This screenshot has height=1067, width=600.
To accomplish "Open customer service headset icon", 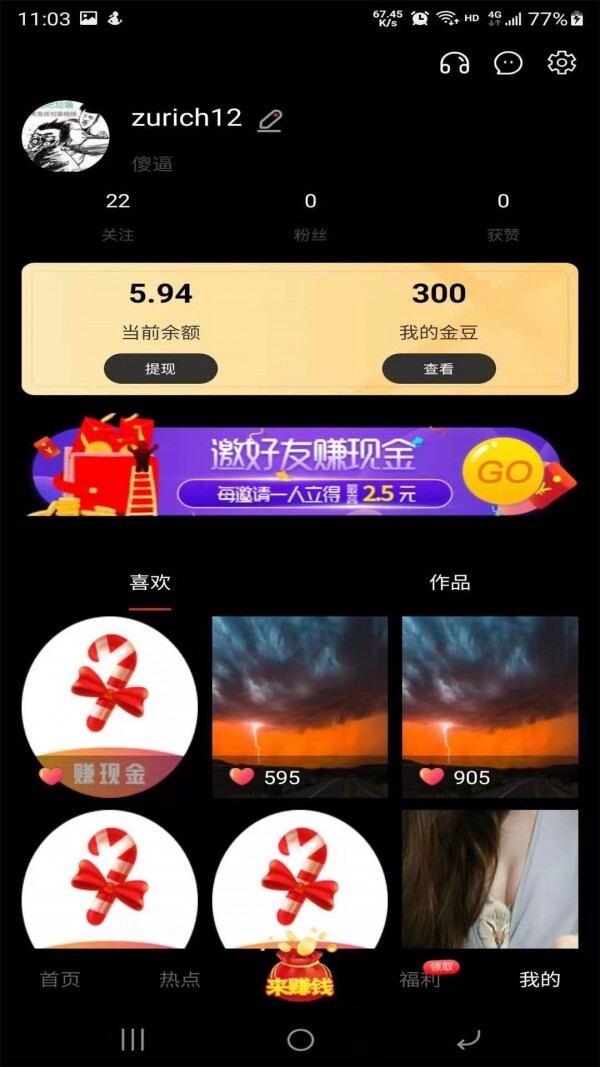I will (x=454, y=63).
